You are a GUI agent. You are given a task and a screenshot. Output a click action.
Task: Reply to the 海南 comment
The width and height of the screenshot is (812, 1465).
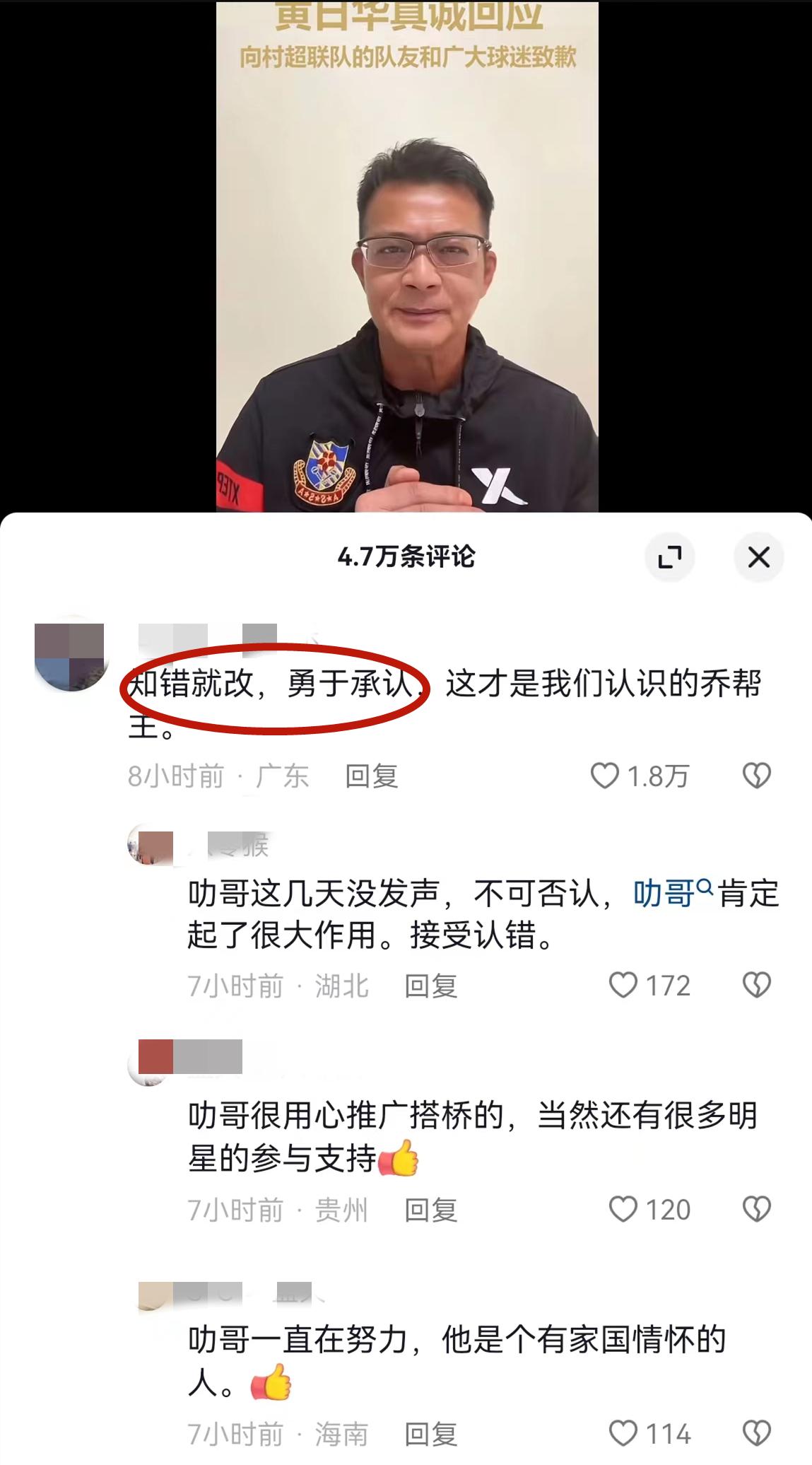pyautogui.click(x=431, y=1434)
